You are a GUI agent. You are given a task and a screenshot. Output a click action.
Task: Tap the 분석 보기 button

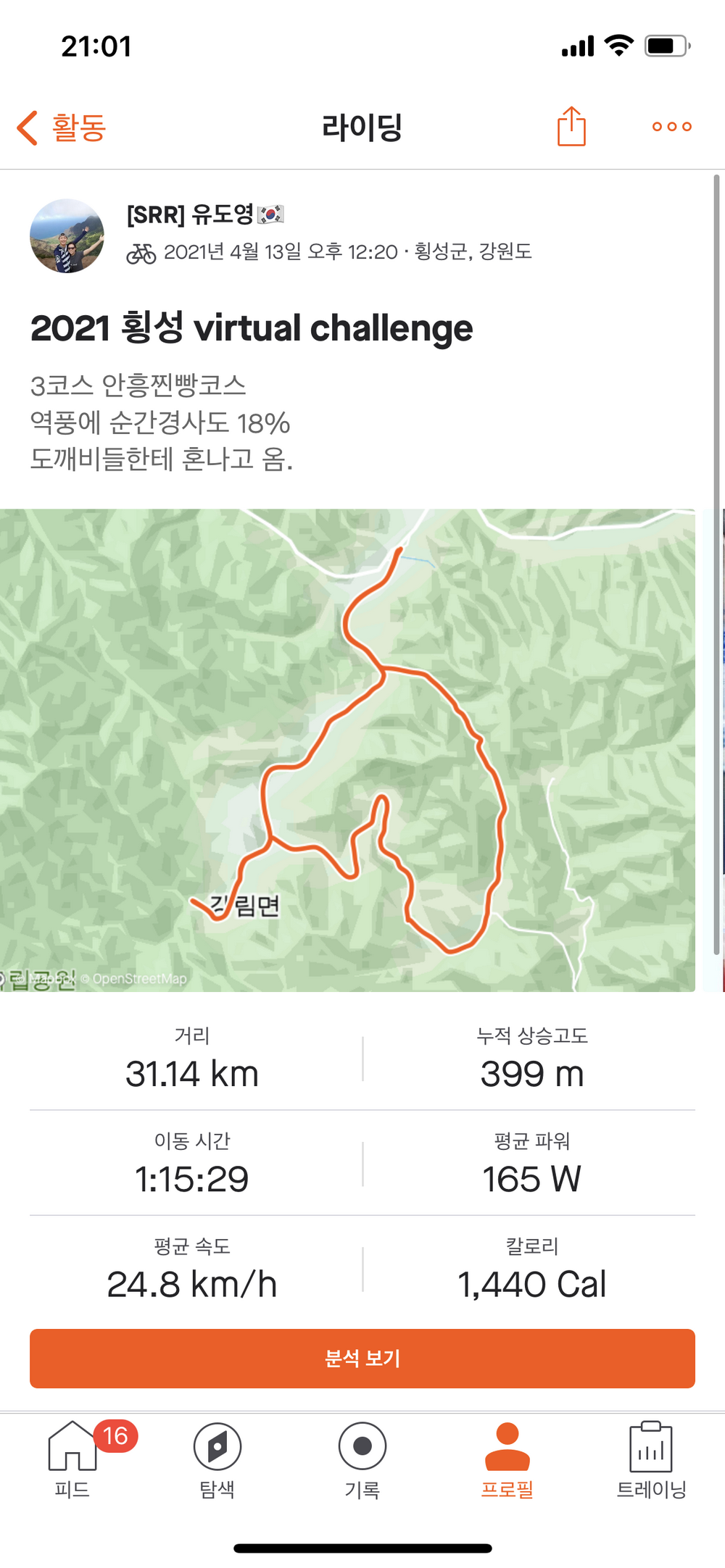pyautogui.click(x=362, y=1359)
